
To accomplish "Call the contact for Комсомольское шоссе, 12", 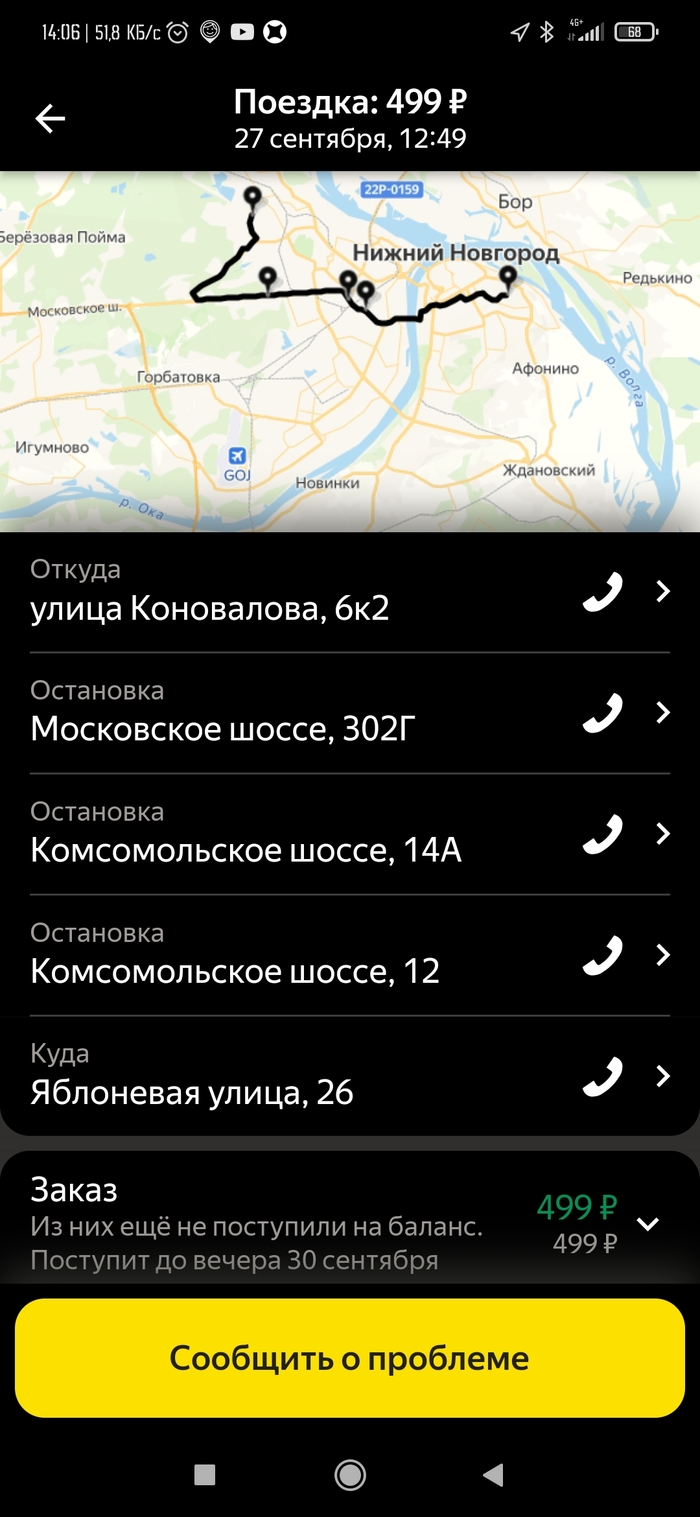I will tap(602, 954).
